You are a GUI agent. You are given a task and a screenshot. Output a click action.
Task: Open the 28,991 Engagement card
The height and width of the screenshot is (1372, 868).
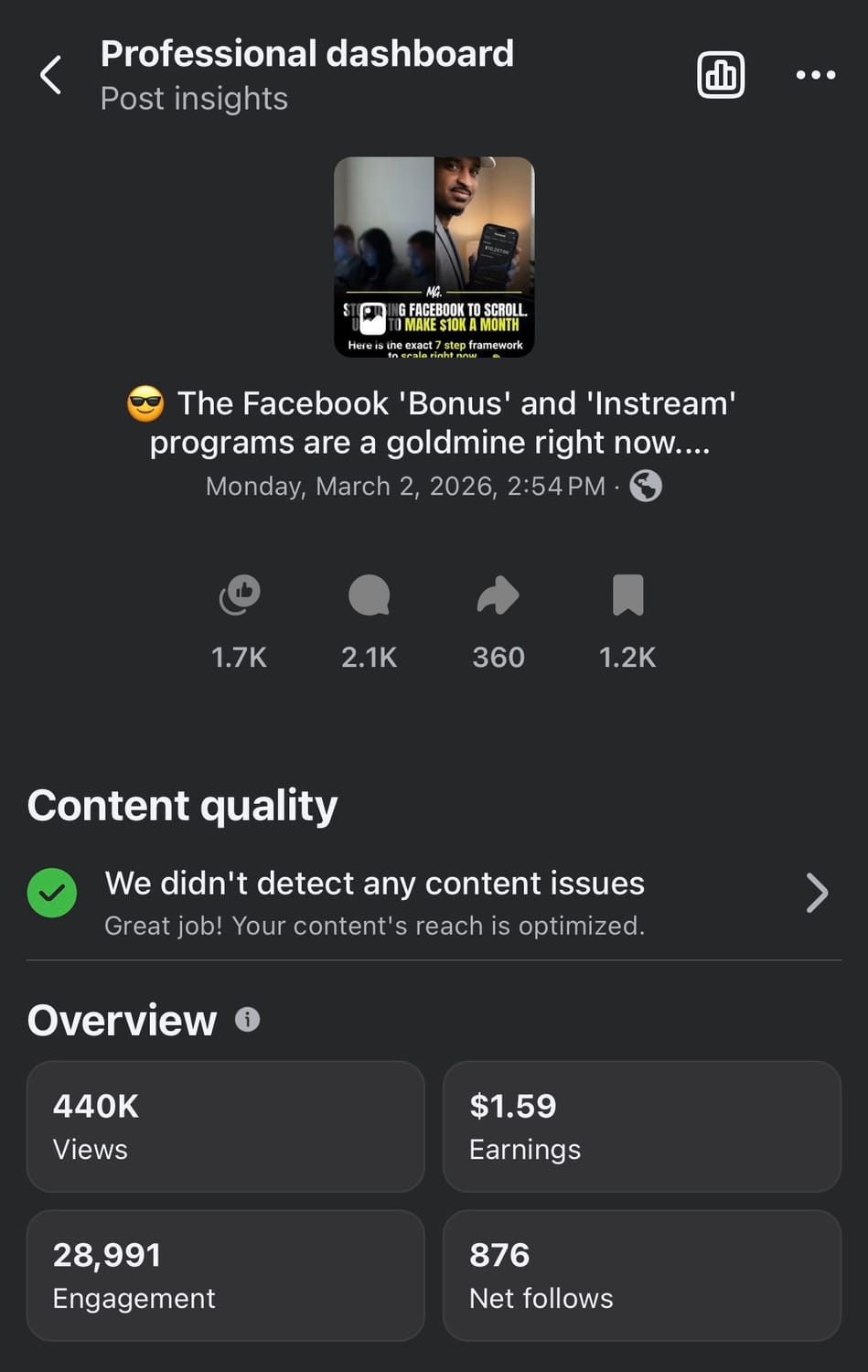(x=225, y=1275)
